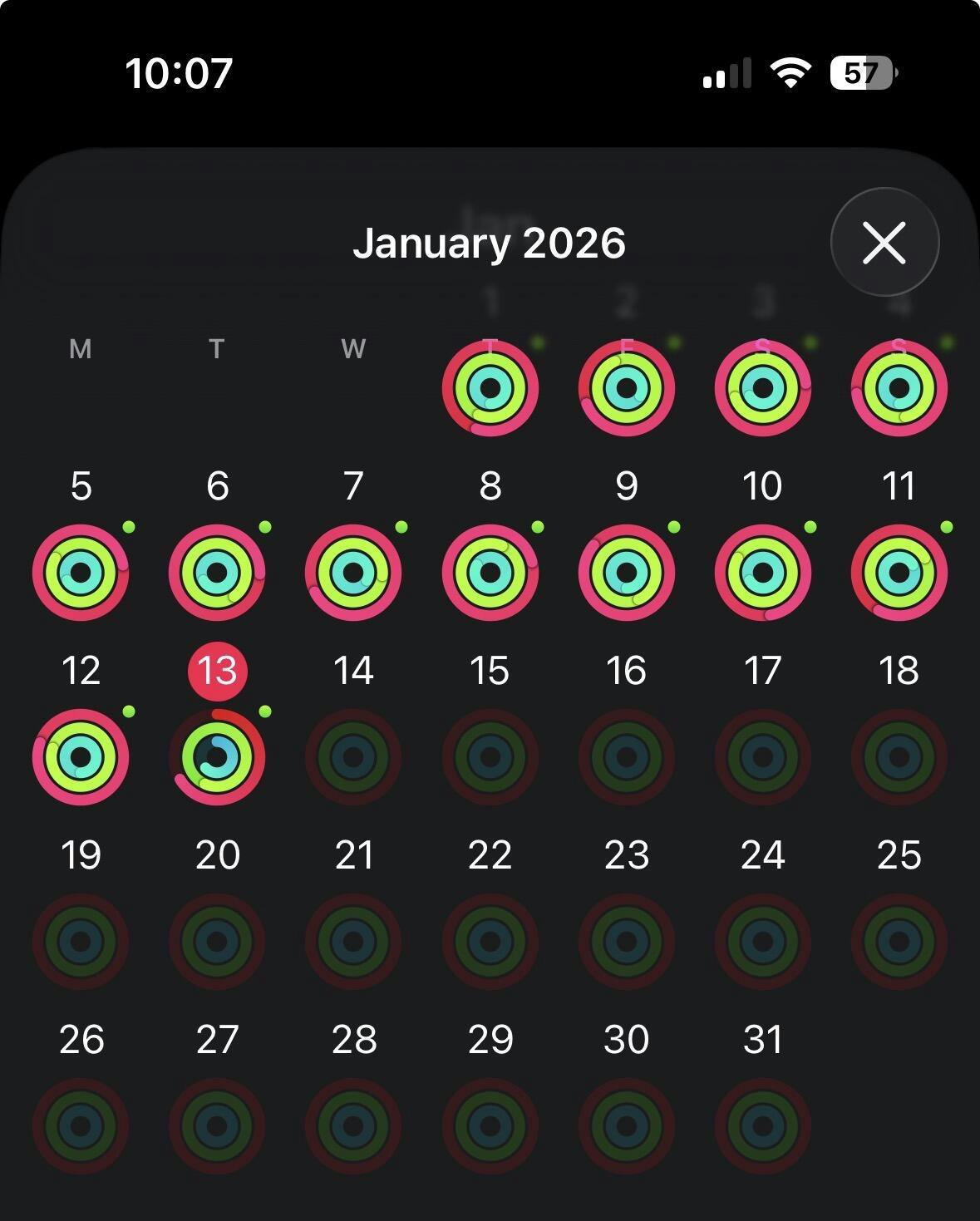Open the January 8 activity summary
This screenshot has height=1221, width=980.
pyautogui.click(x=490, y=573)
